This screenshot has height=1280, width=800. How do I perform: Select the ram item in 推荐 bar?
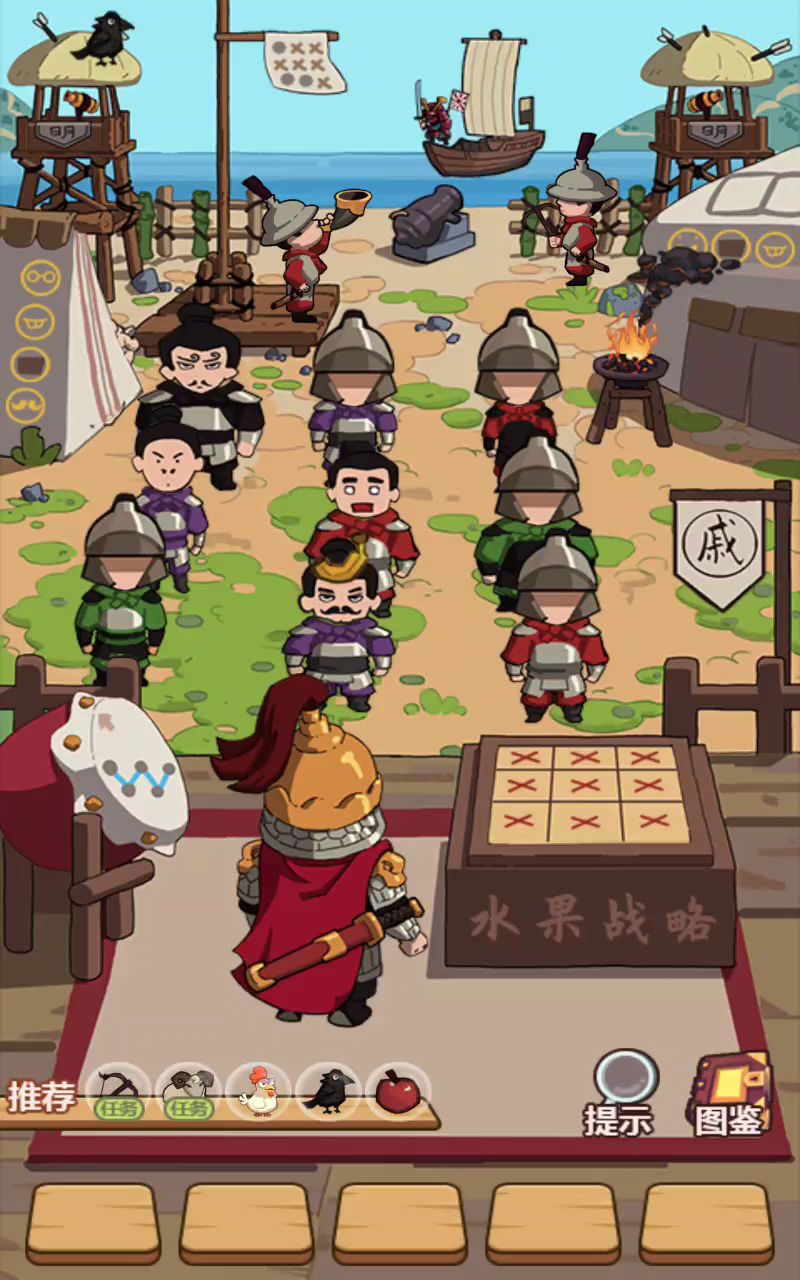point(188,1090)
